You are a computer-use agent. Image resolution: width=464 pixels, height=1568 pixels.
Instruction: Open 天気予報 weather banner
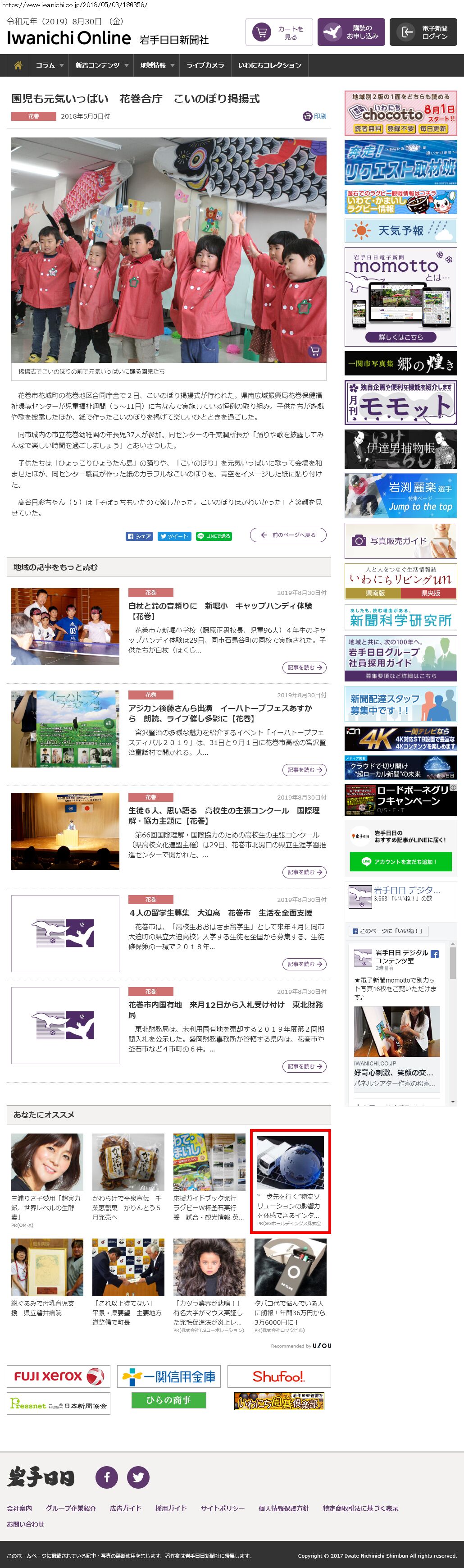tap(400, 231)
